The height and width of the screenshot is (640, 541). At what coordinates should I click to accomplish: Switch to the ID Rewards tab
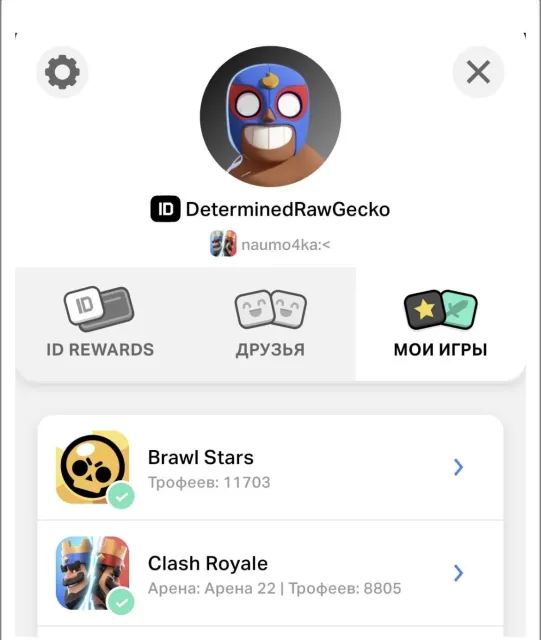click(x=100, y=324)
